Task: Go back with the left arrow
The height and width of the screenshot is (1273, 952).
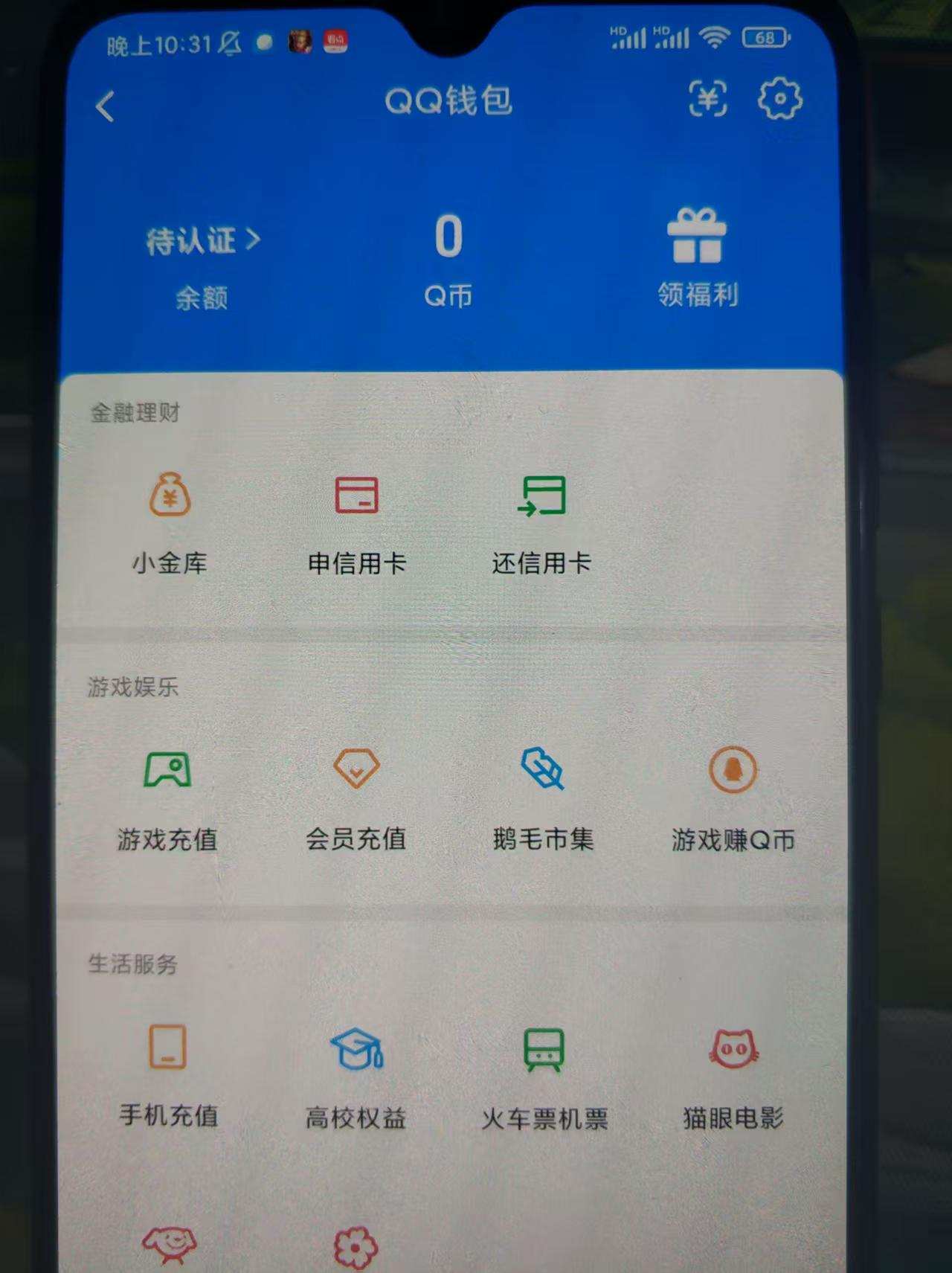Action: pos(106,106)
